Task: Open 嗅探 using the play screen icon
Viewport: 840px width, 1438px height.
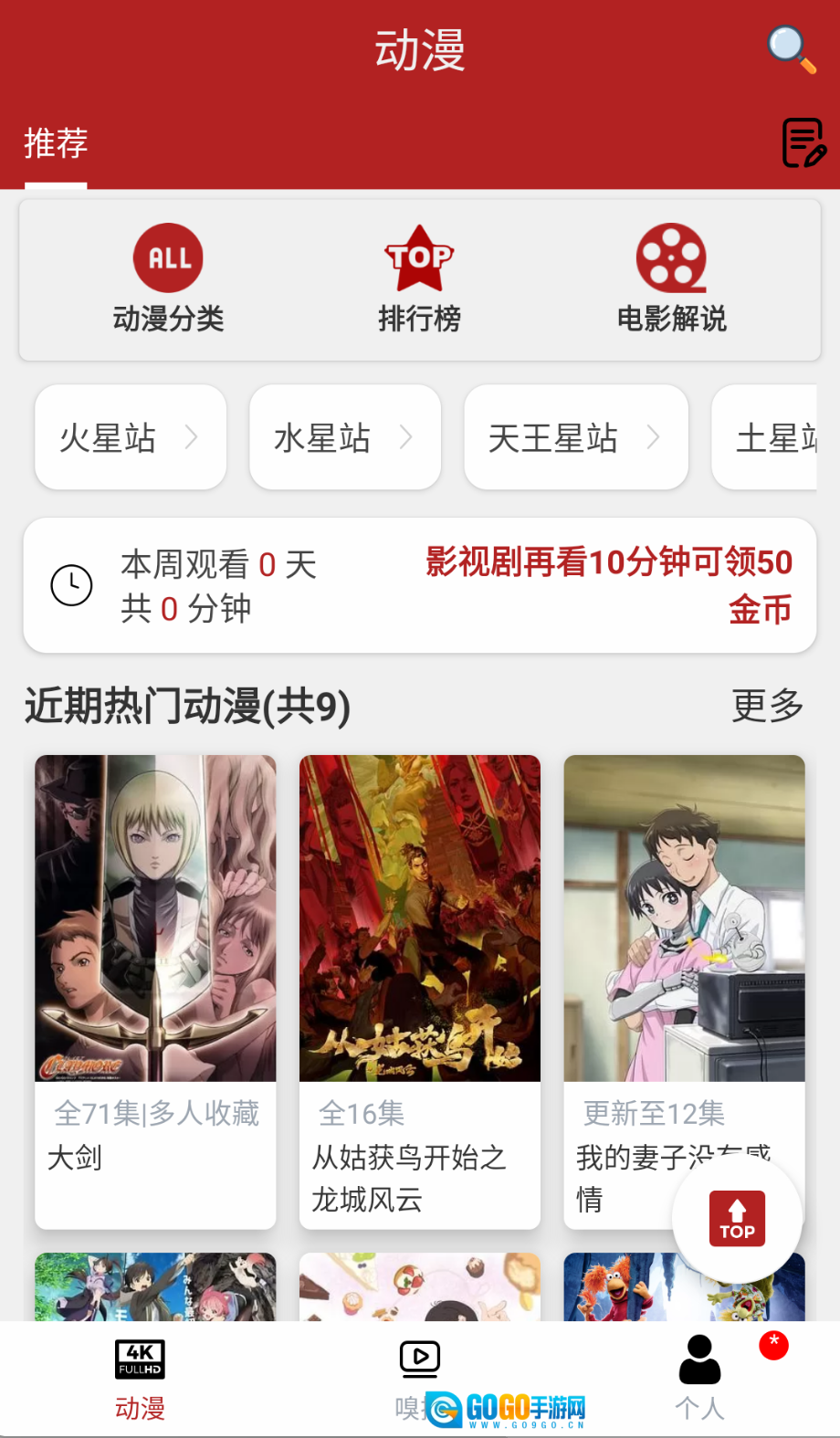Action: tap(419, 1359)
